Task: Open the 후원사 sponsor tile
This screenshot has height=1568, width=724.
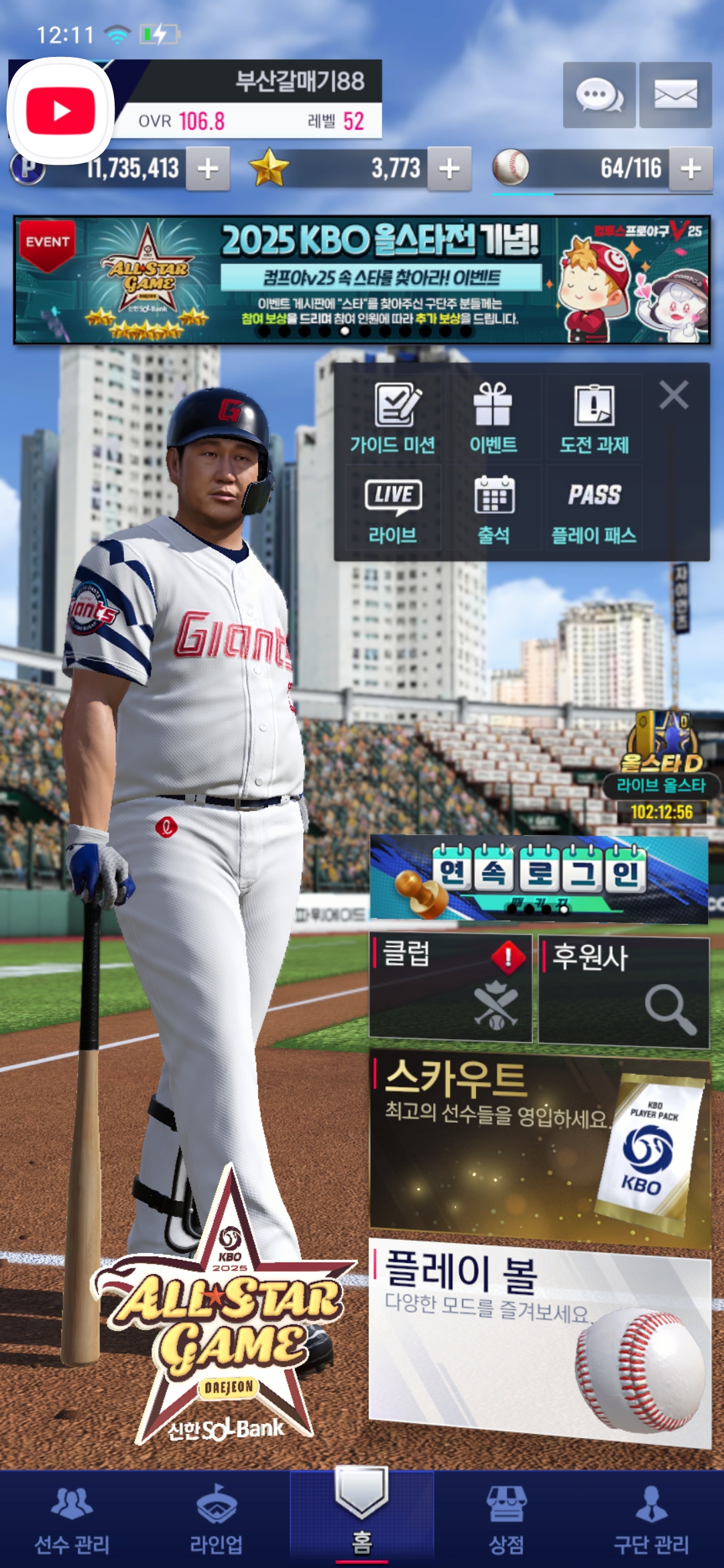Action: (623, 992)
